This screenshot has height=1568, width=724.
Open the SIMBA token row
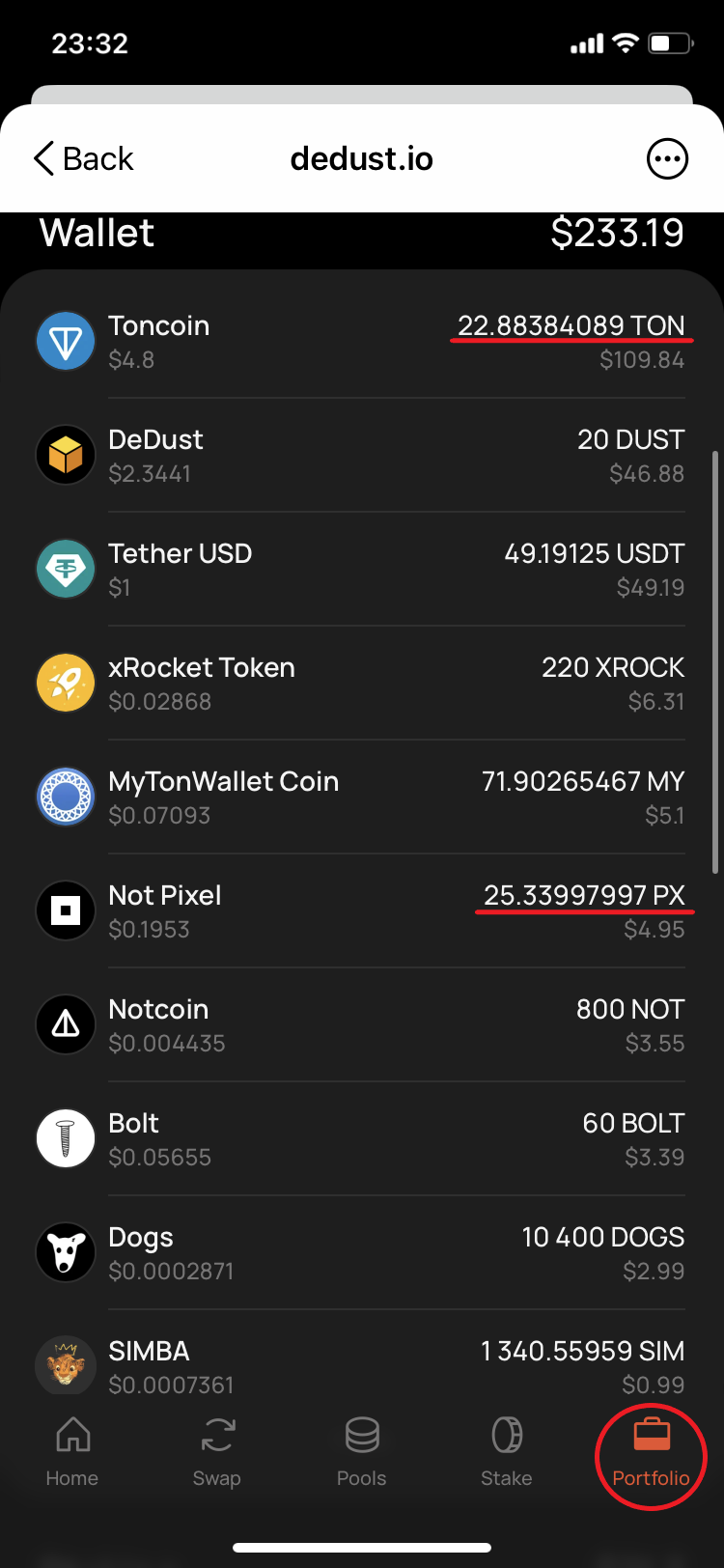tap(360, 1365)
